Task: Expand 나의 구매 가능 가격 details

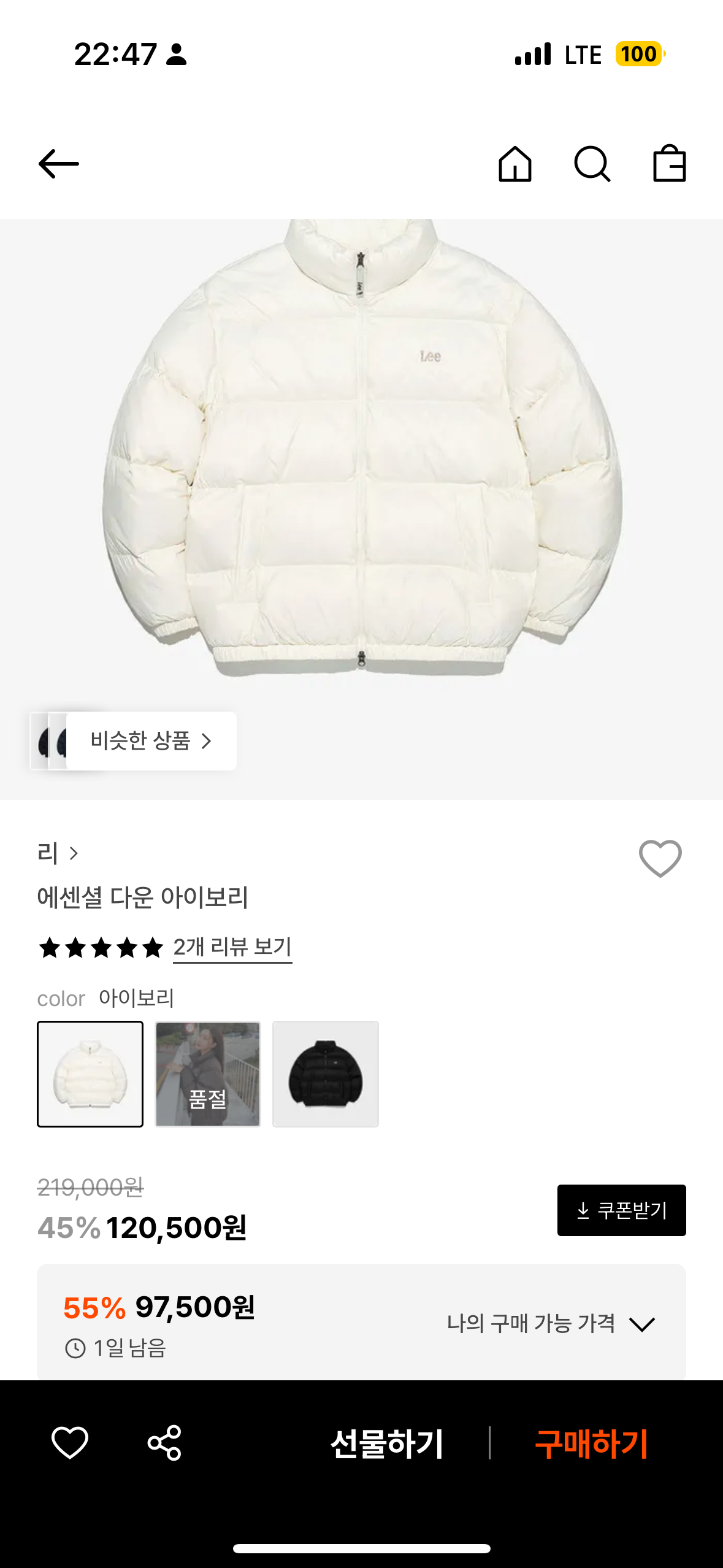Action: tap(550, 1324)
